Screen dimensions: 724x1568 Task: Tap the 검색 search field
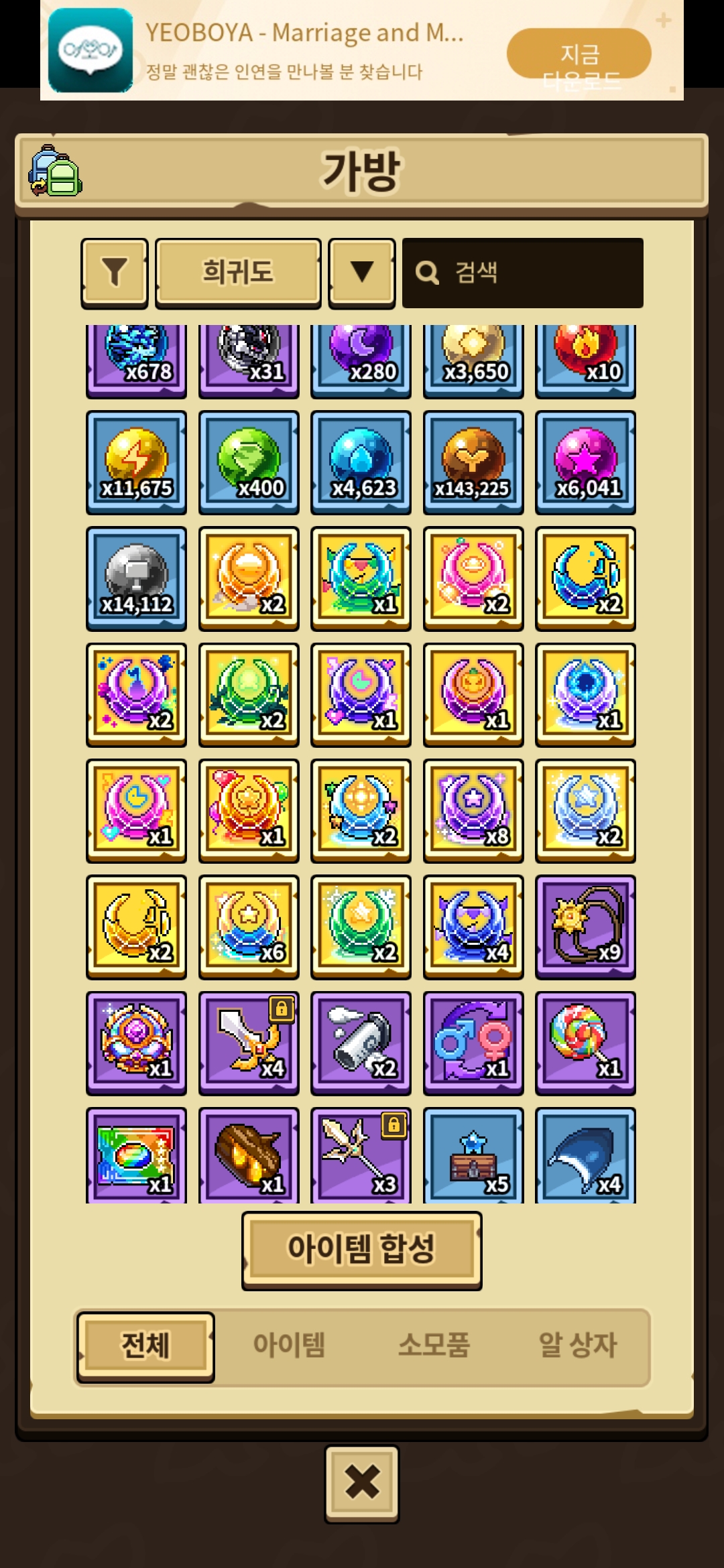(523, 273)
